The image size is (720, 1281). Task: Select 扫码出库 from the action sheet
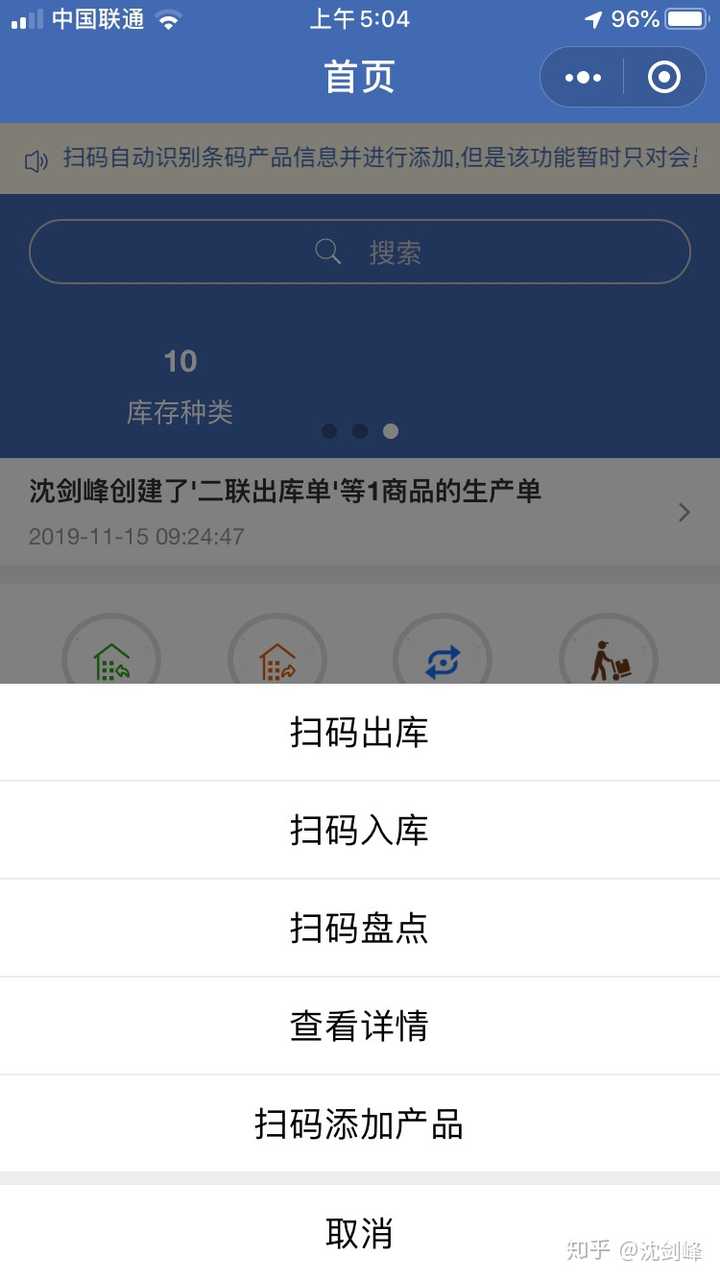(360, 733)
